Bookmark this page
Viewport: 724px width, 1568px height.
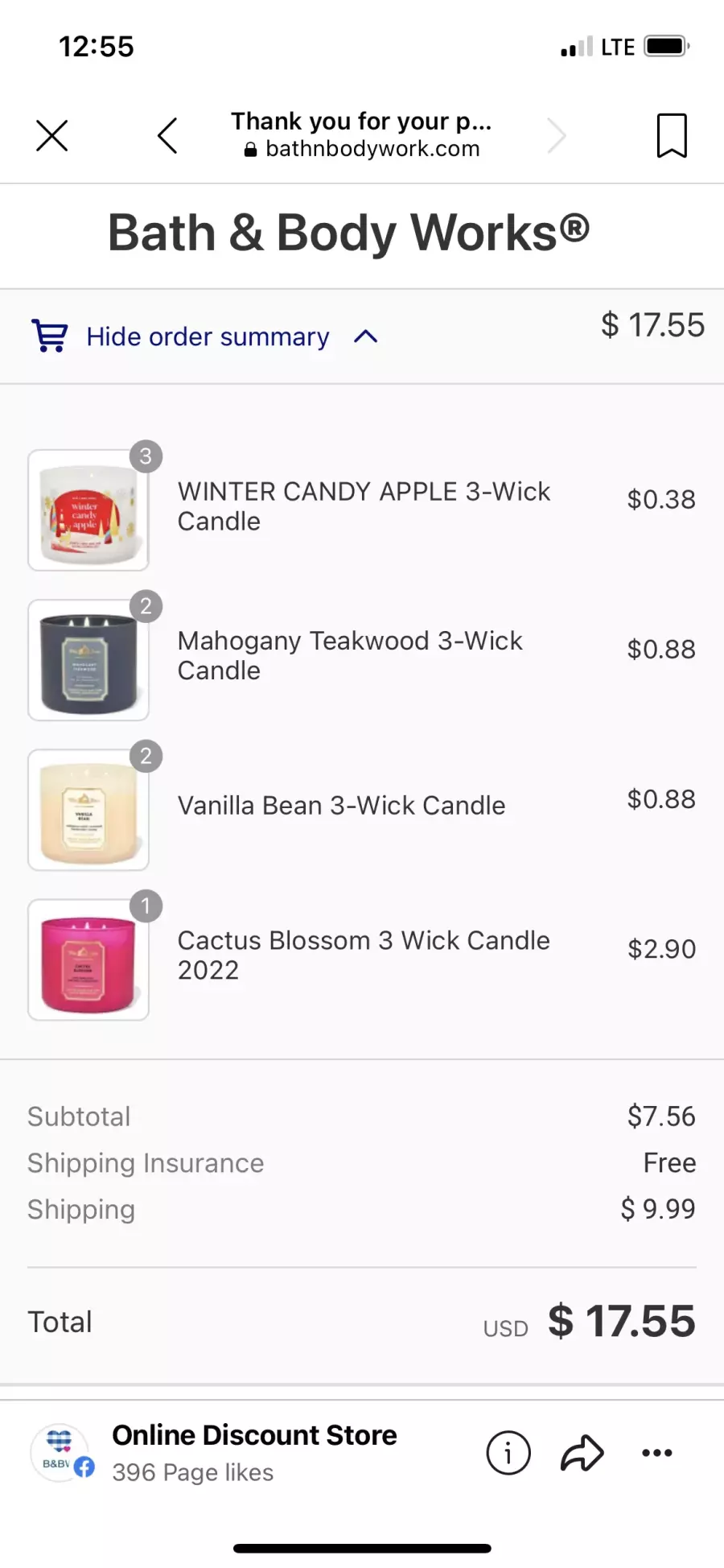672,135
